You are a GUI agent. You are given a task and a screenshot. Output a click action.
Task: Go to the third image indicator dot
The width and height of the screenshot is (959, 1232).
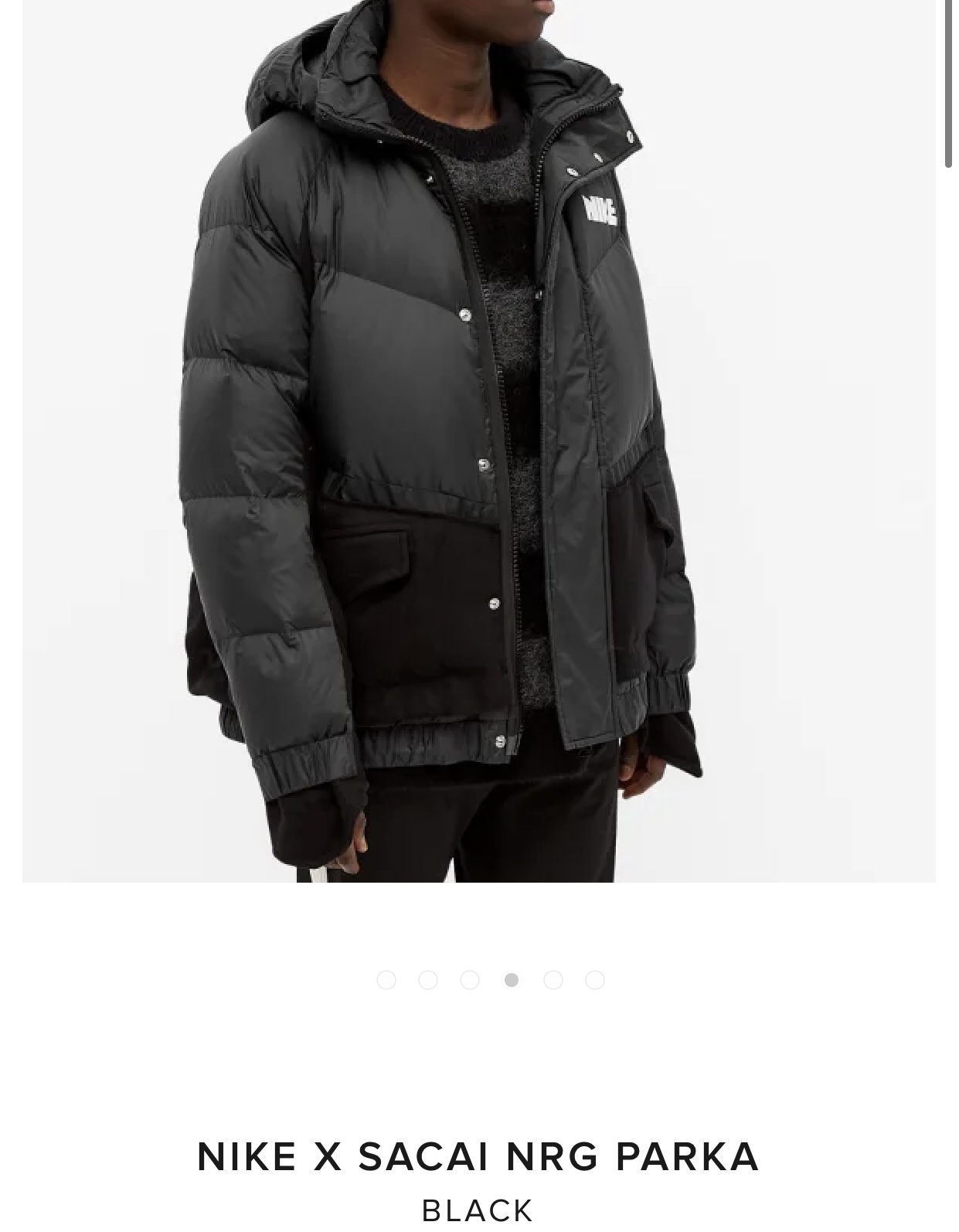pyautogui.click(x=470, y=980)
